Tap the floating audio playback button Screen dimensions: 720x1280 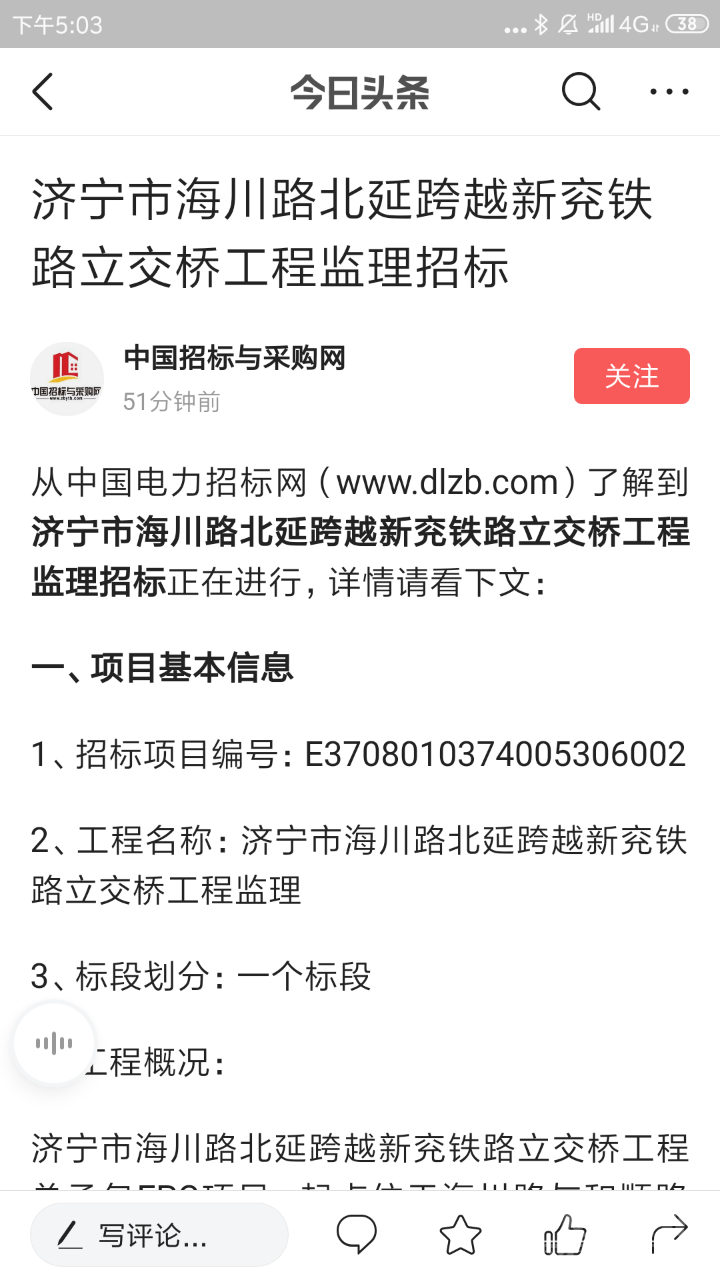54,1043
